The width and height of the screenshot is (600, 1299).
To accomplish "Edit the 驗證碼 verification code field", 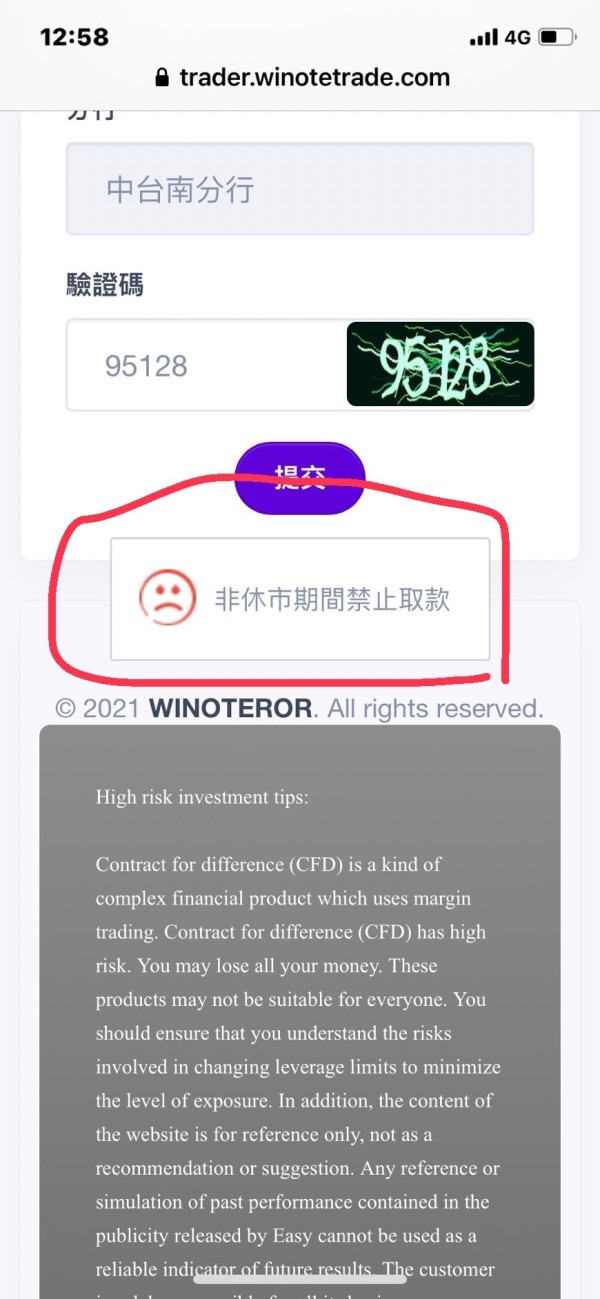I will tap(206, 365).
